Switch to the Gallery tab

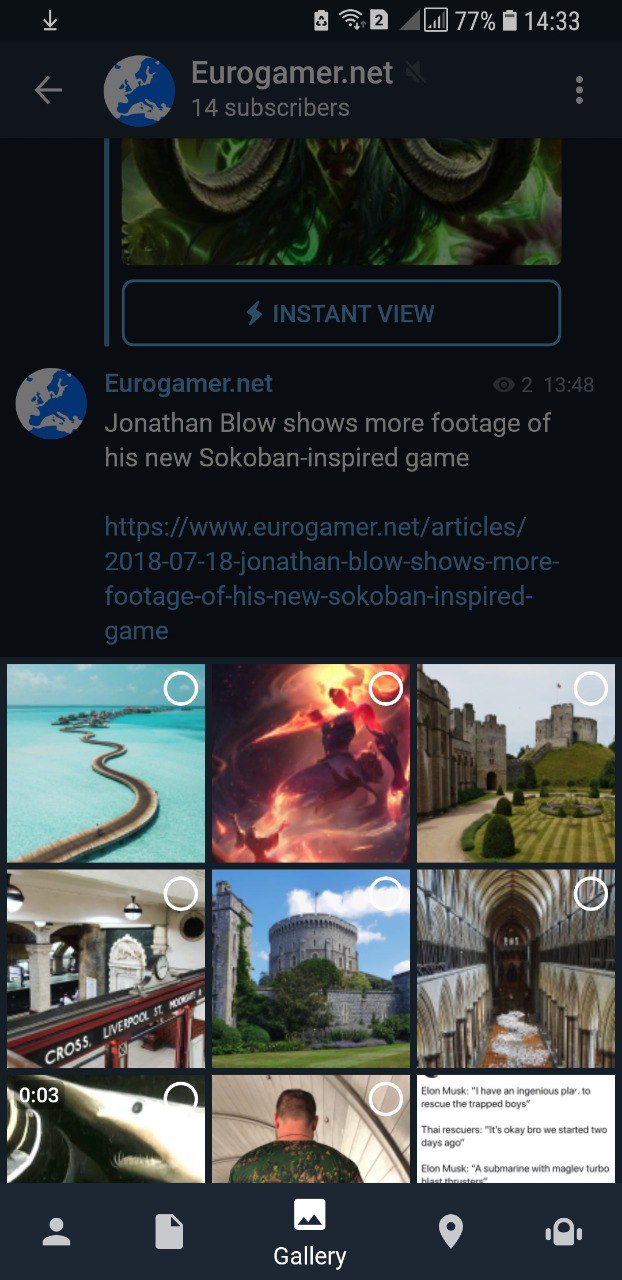tap(310, 1232)
